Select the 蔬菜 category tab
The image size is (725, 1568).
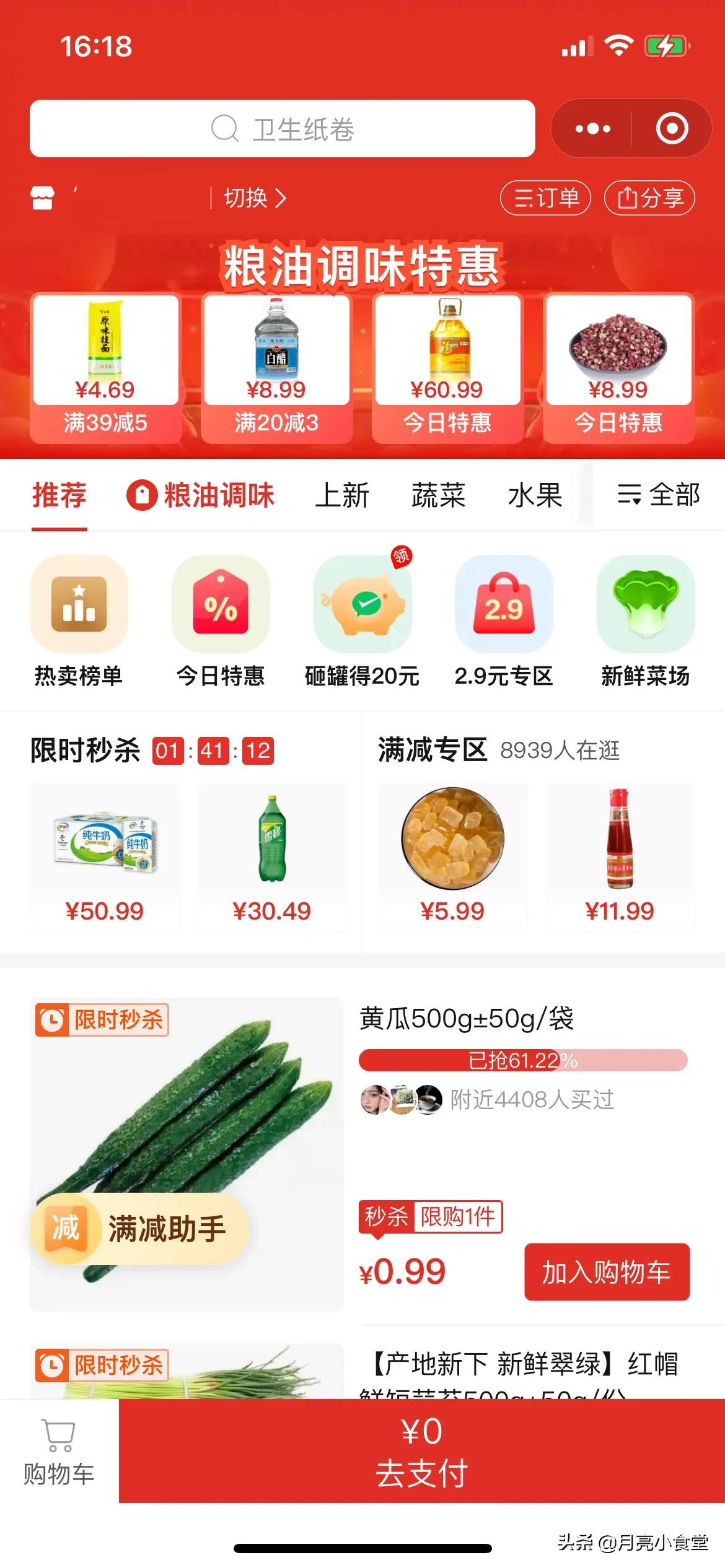pos(437,495)
